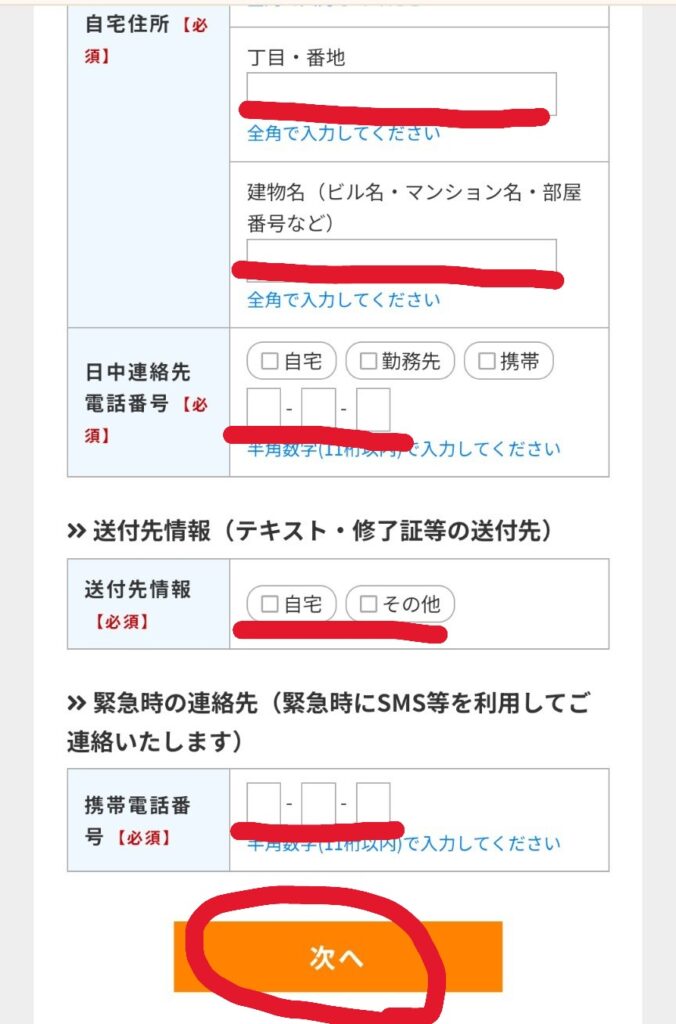Tap first box of 携帯電話番号
The image size is (676, 1024).
[264, 803]
